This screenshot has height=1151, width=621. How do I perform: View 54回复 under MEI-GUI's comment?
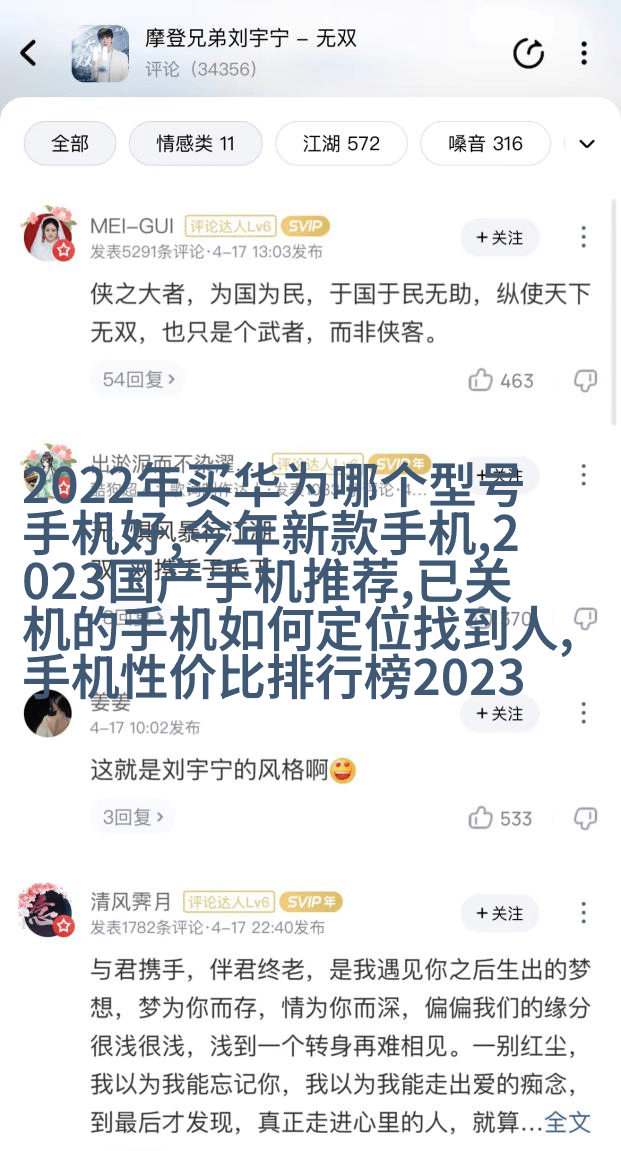pyautogui.click(x=139, y=380)
